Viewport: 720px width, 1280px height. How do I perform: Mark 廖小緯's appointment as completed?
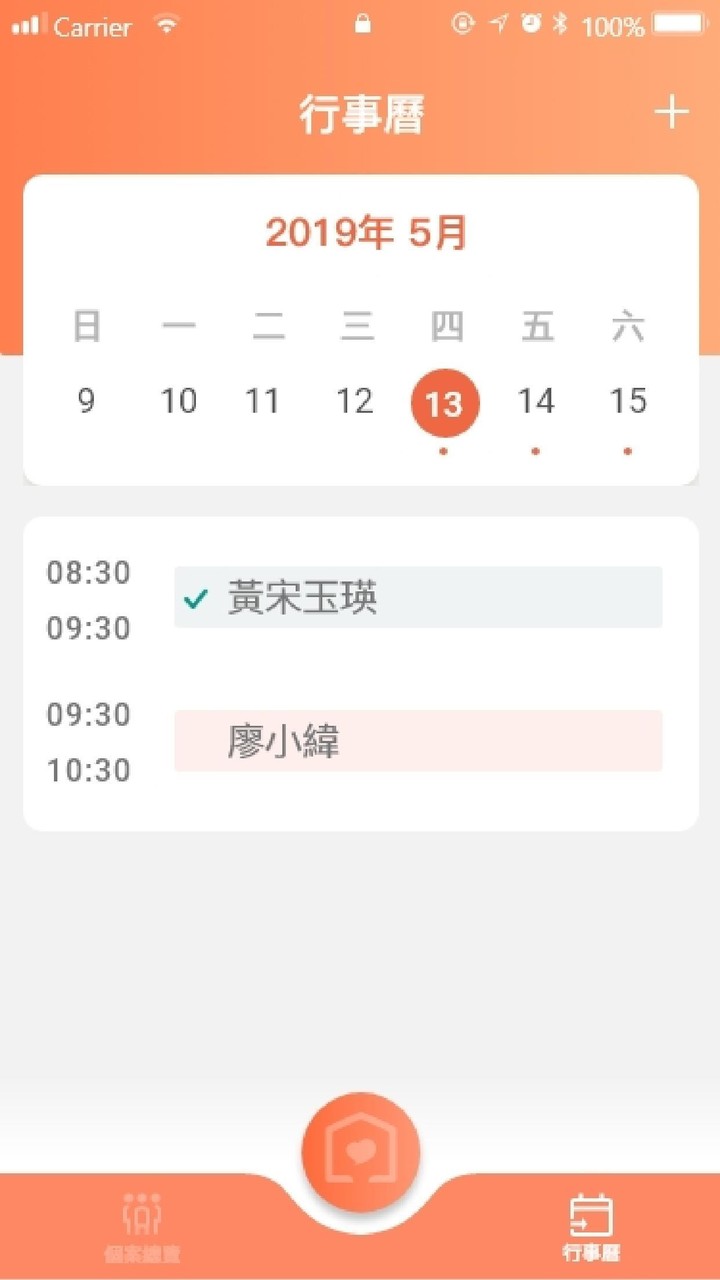(194, 740)
